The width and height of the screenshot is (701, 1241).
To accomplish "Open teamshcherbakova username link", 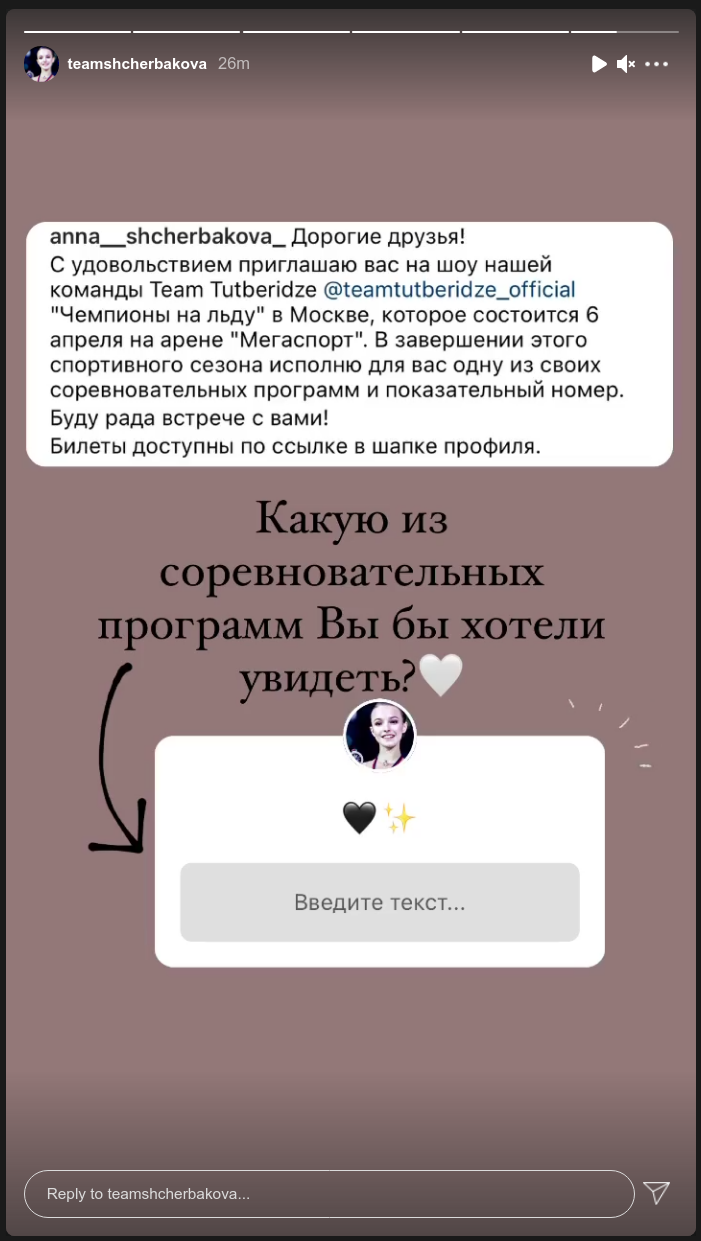I will 137,64.
